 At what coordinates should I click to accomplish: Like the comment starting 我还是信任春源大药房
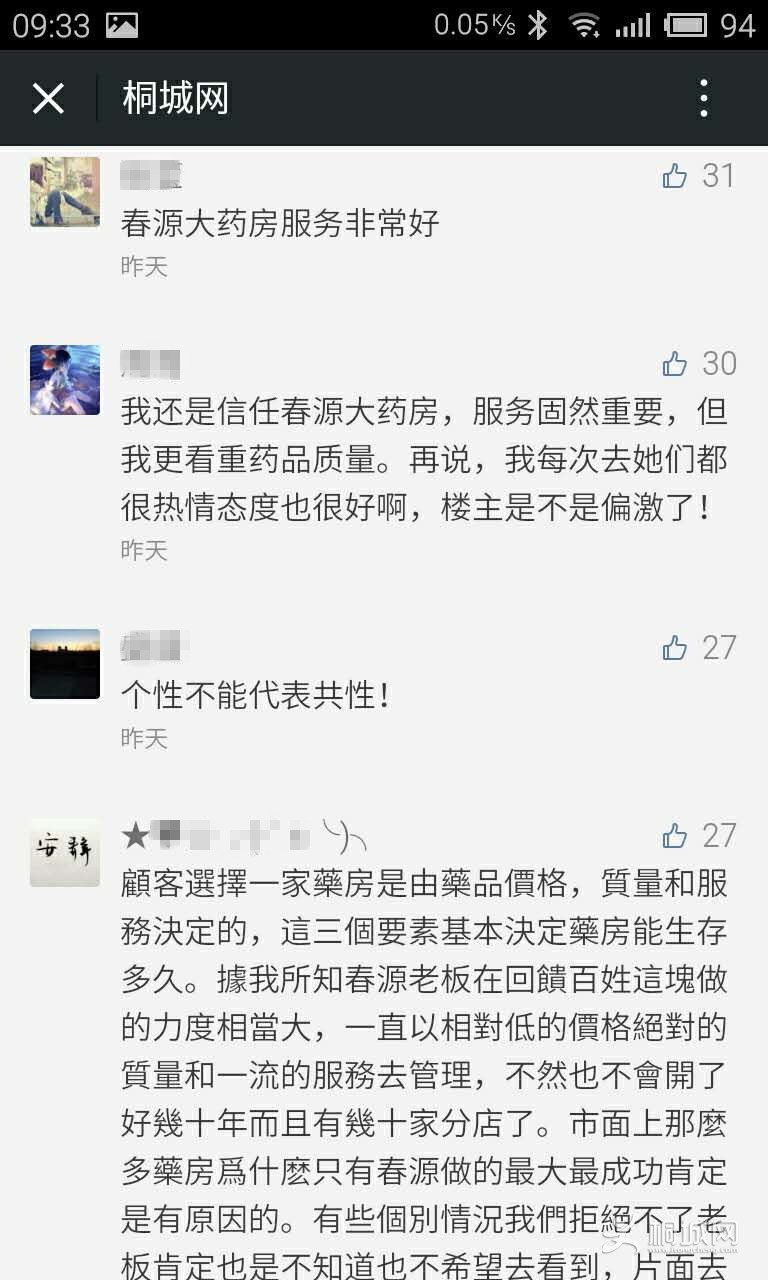[x=675, y=364]
